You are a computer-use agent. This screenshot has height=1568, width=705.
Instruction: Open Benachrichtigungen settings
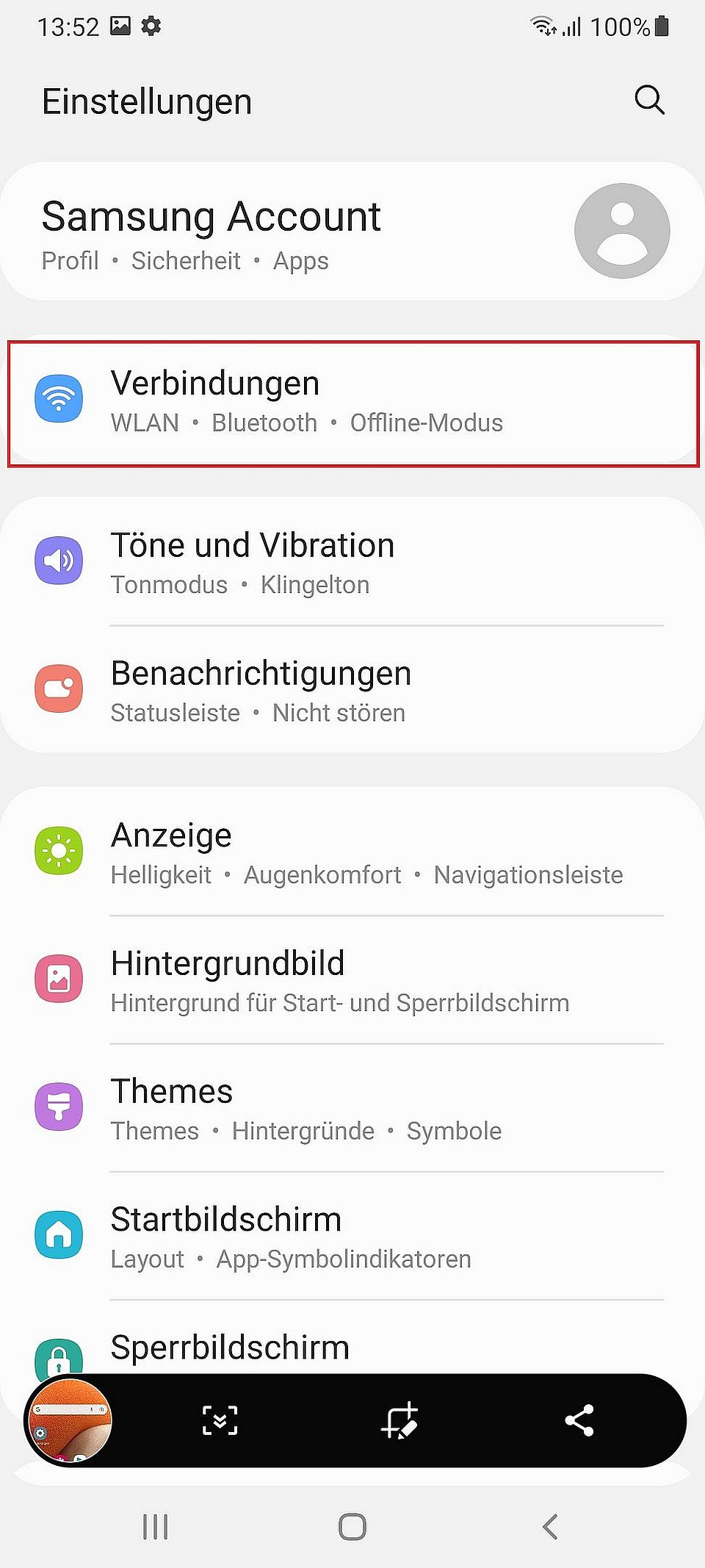click(x=352, y=691)
